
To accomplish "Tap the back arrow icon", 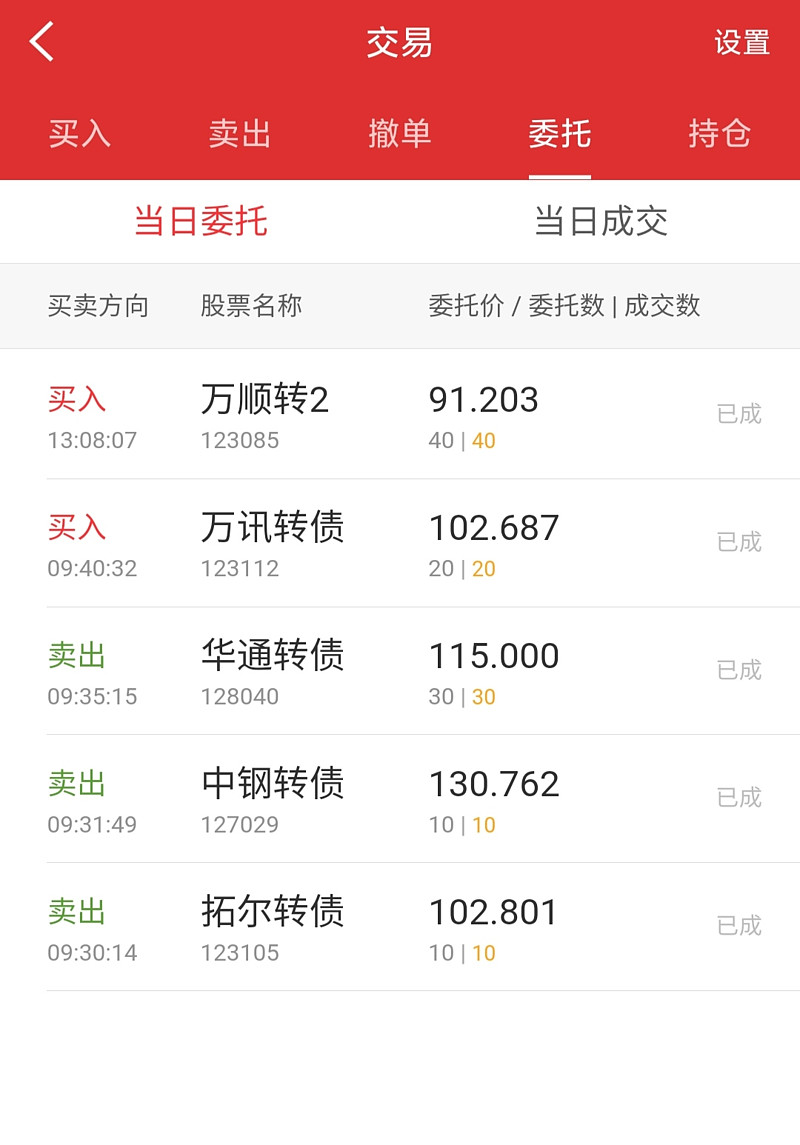I will coord(42,42).
